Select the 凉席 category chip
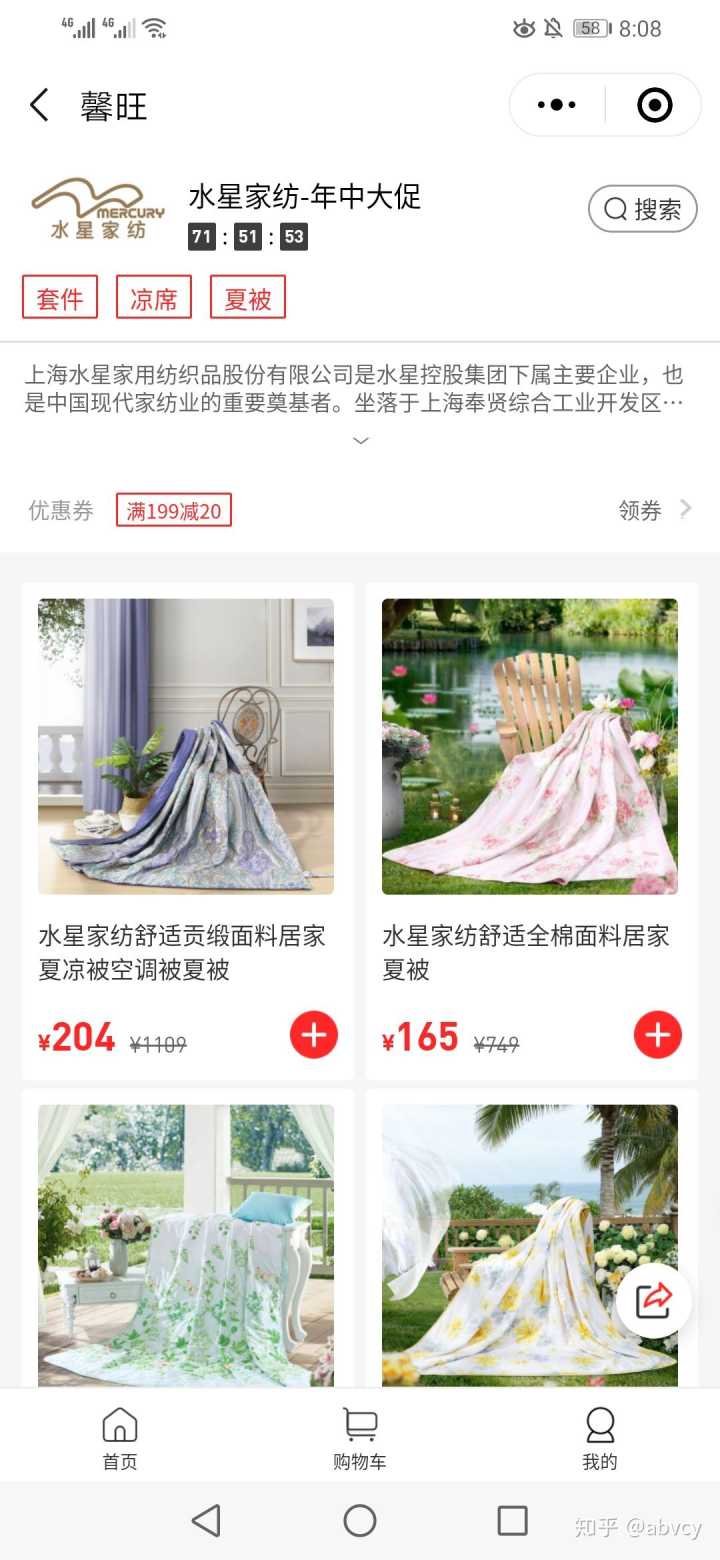Viewport: 720px width, 1560px height. pos(154,298)
